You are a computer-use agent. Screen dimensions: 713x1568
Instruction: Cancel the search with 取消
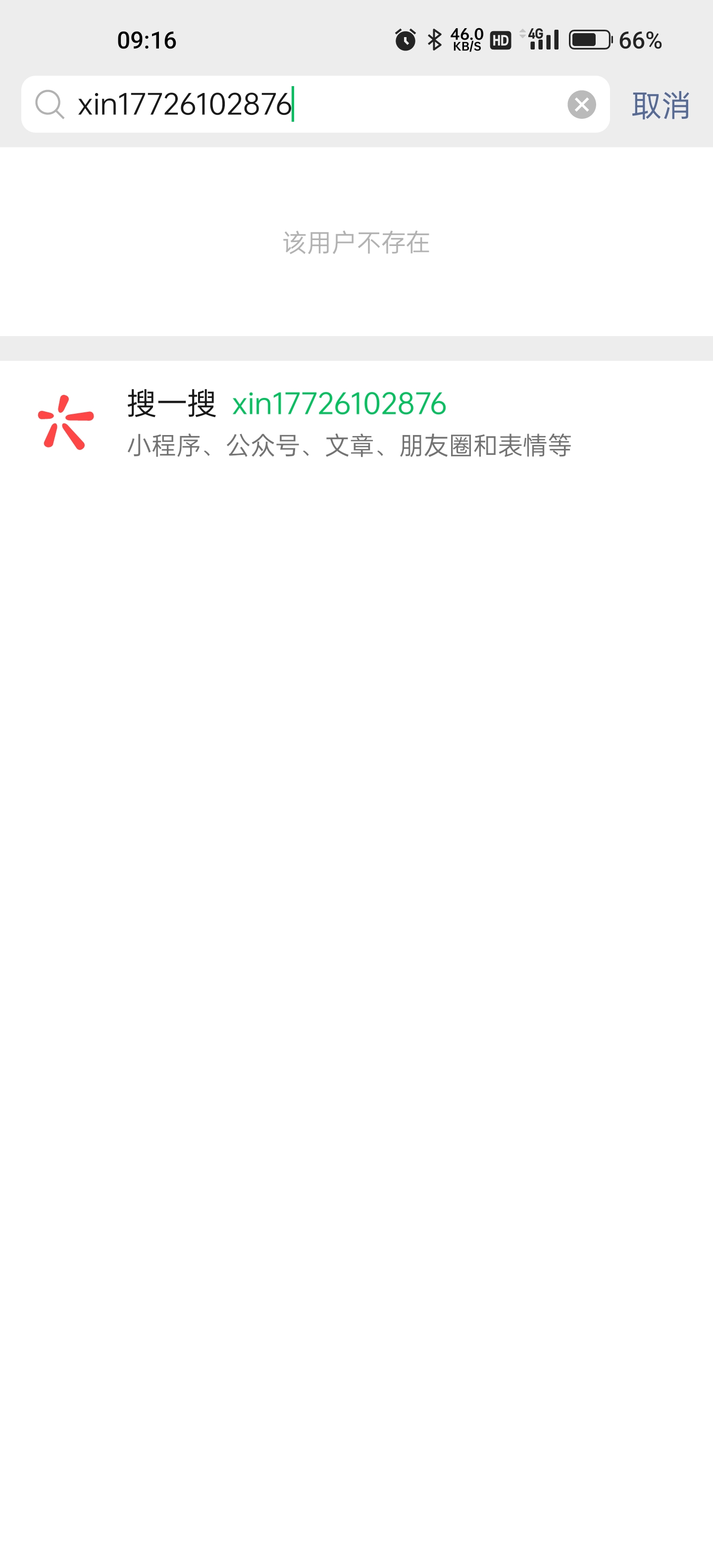tap(661, 105)
